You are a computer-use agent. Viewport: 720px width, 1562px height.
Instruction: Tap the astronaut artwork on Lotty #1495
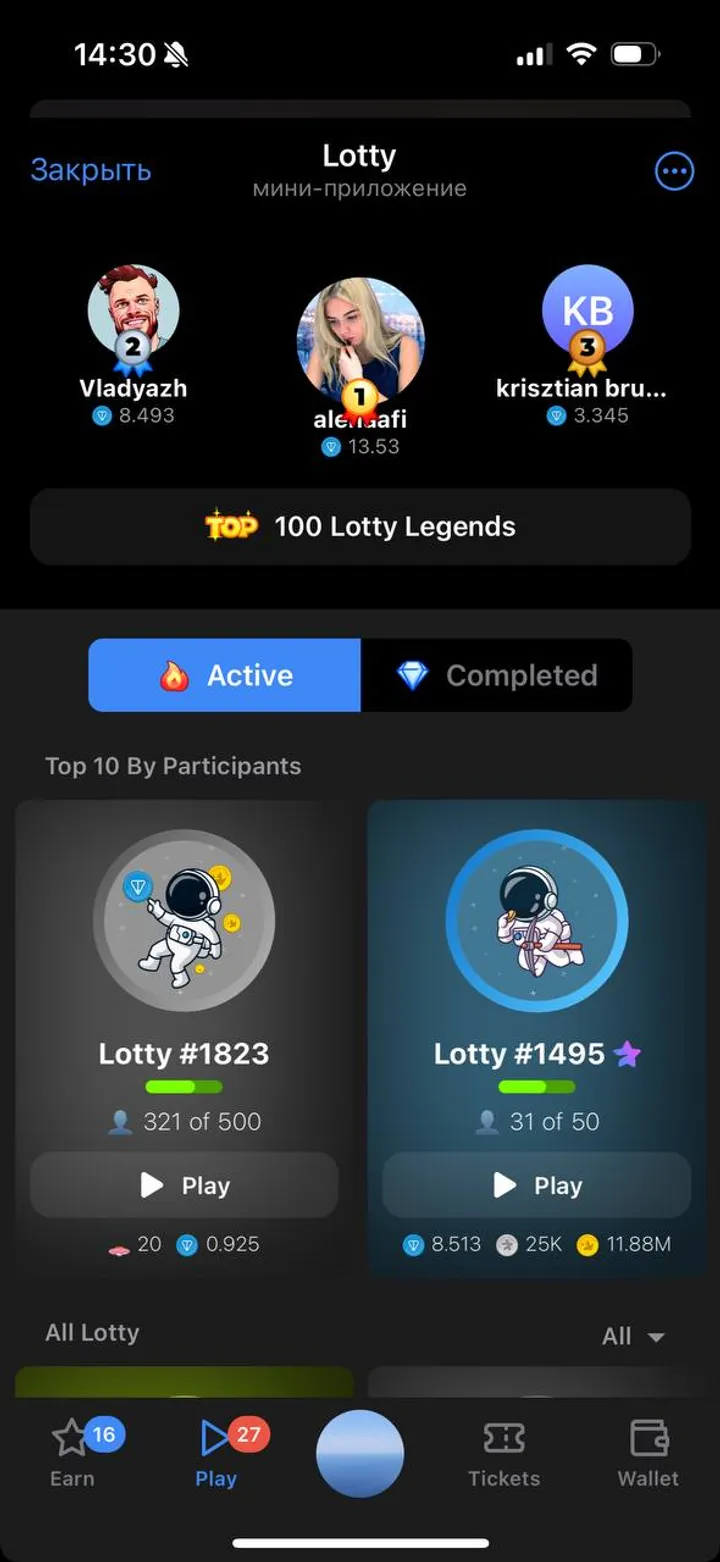coord(537,922)
